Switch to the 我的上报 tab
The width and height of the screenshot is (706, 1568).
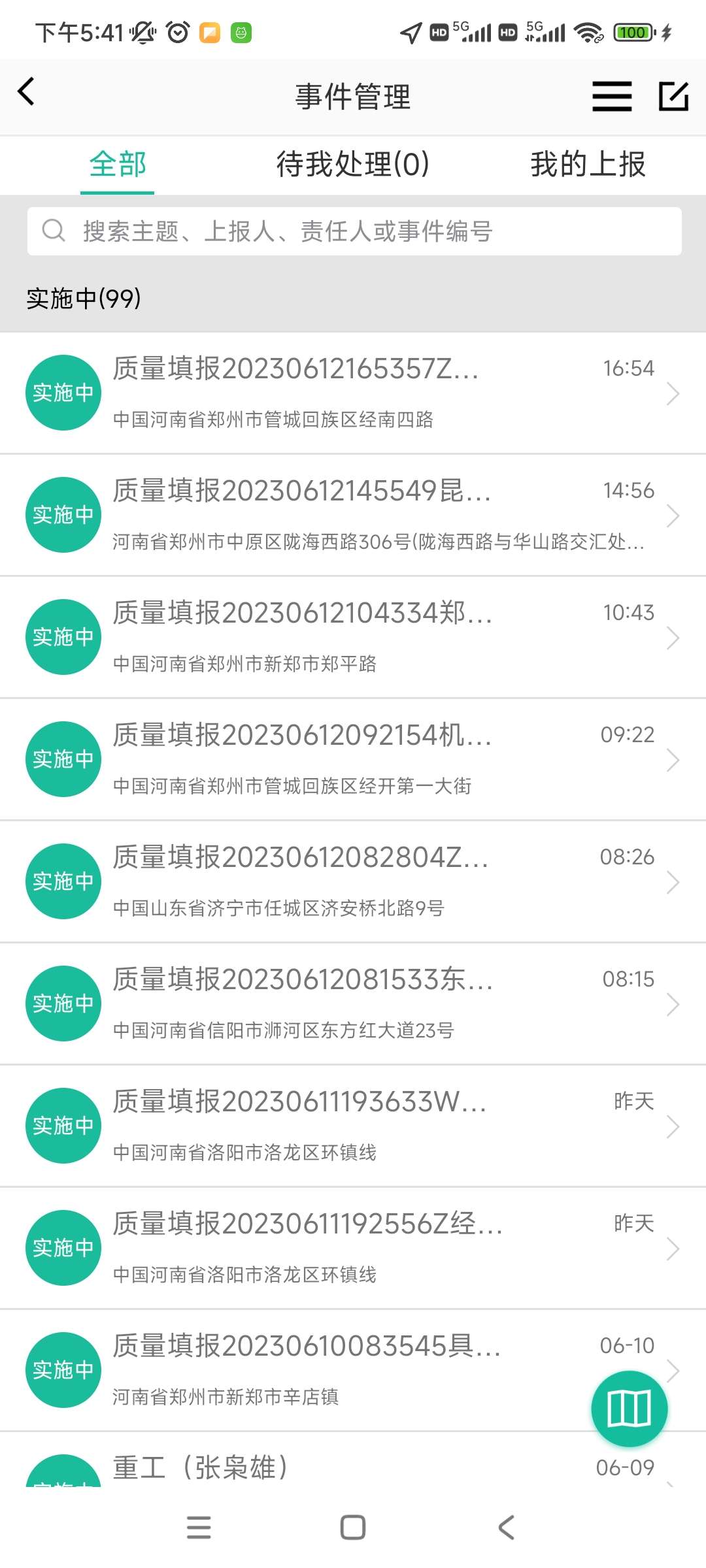[x=587, y=165]
